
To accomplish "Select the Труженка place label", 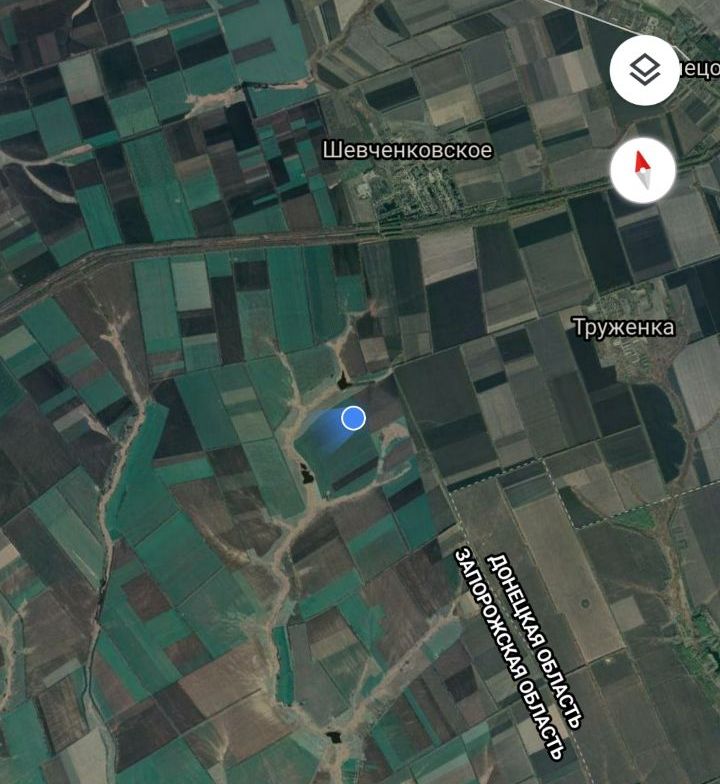I will click(623, 327).
